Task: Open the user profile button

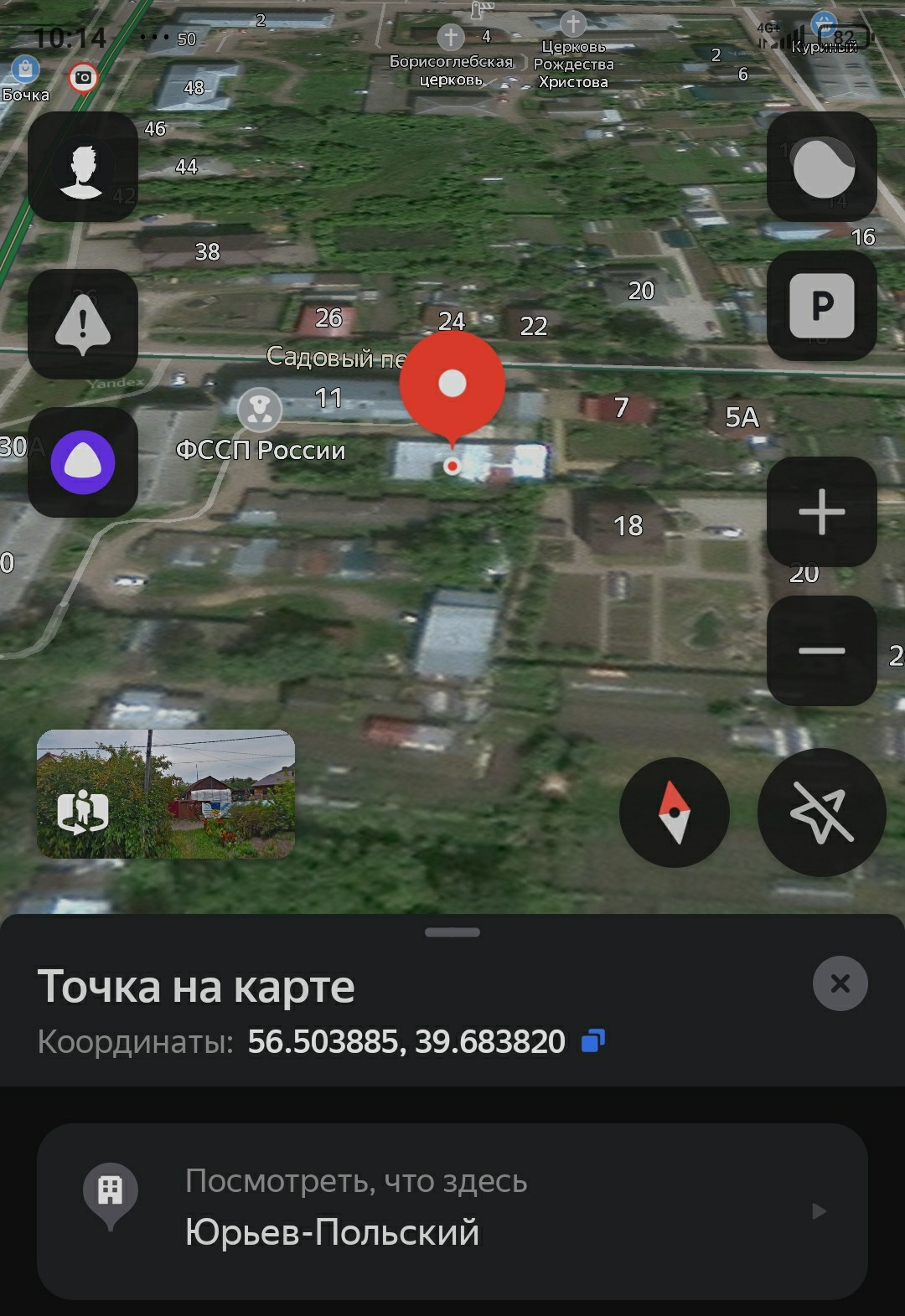Action: click(x=82, y=167)
